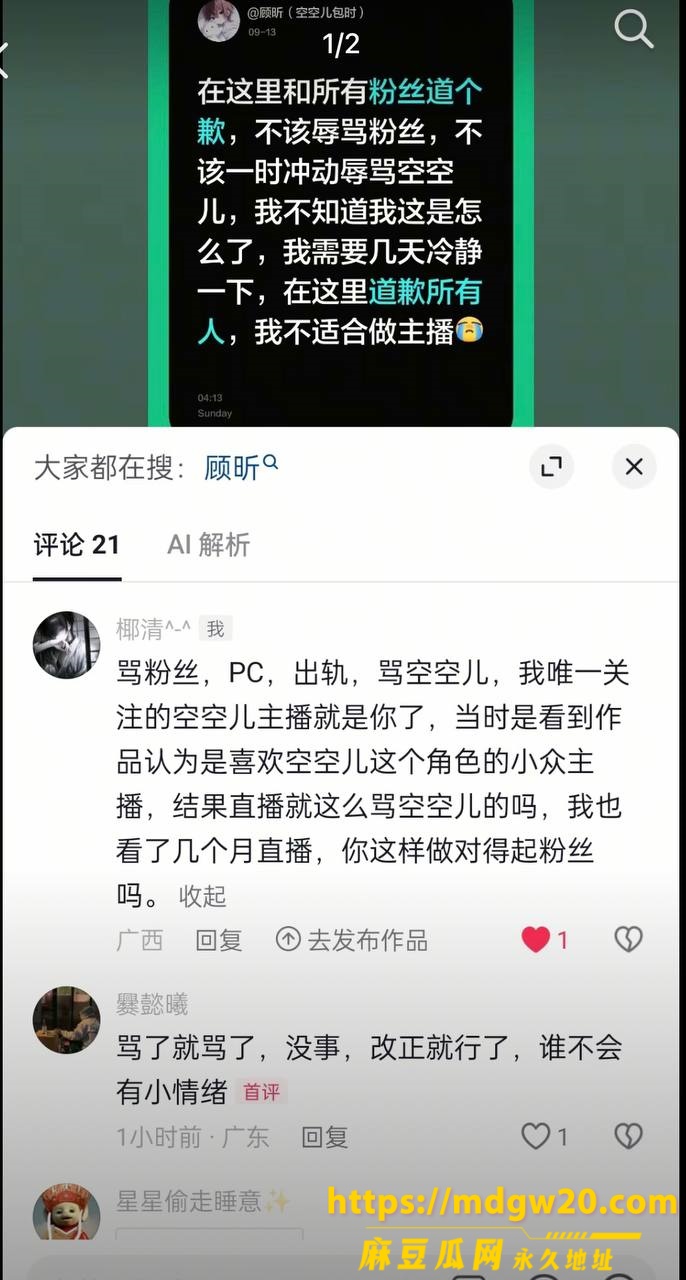Switch to the AI 解析 tab
The width and height of the screenshot is (686, 1280).
[x=208, y=545]
